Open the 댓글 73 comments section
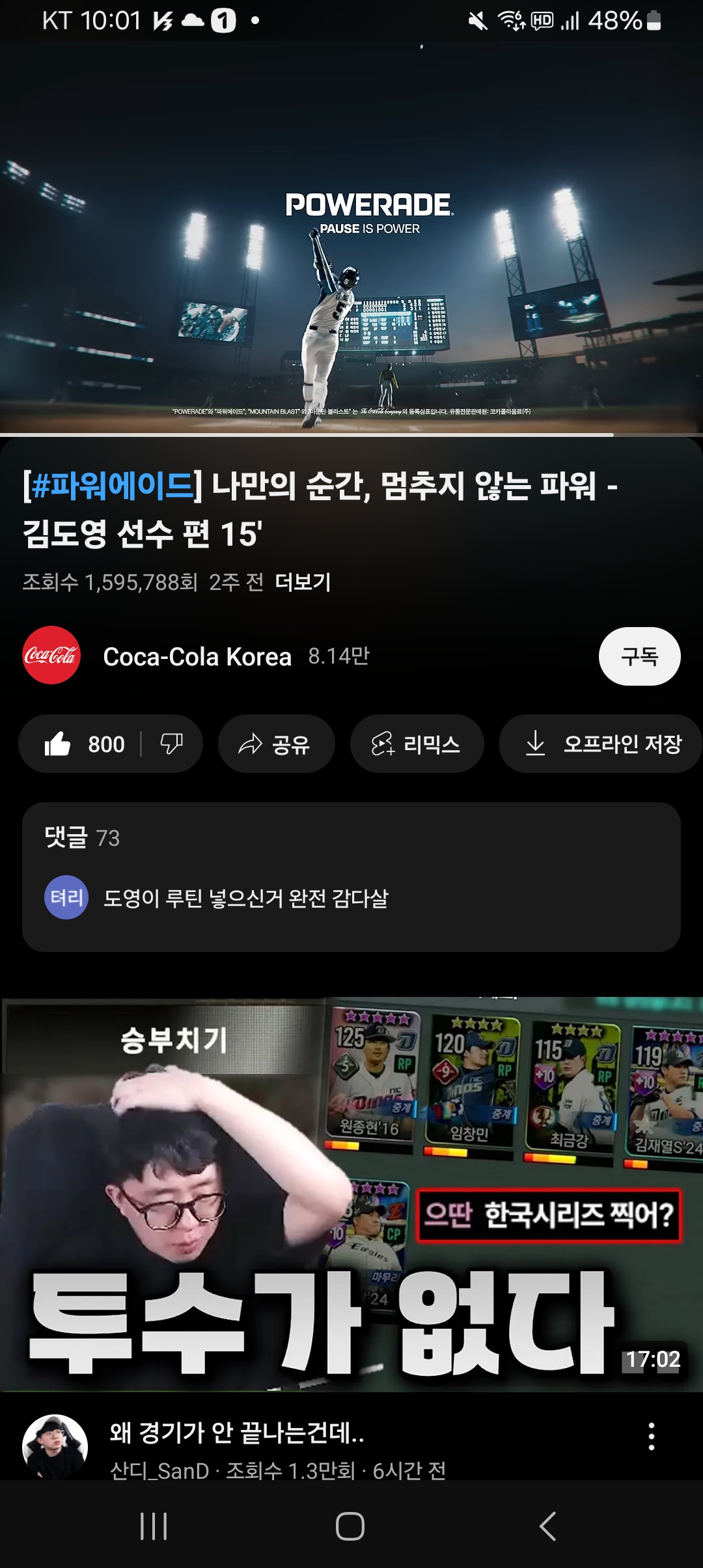Viewport: 703px width, 1568px height. coord(351,876)
